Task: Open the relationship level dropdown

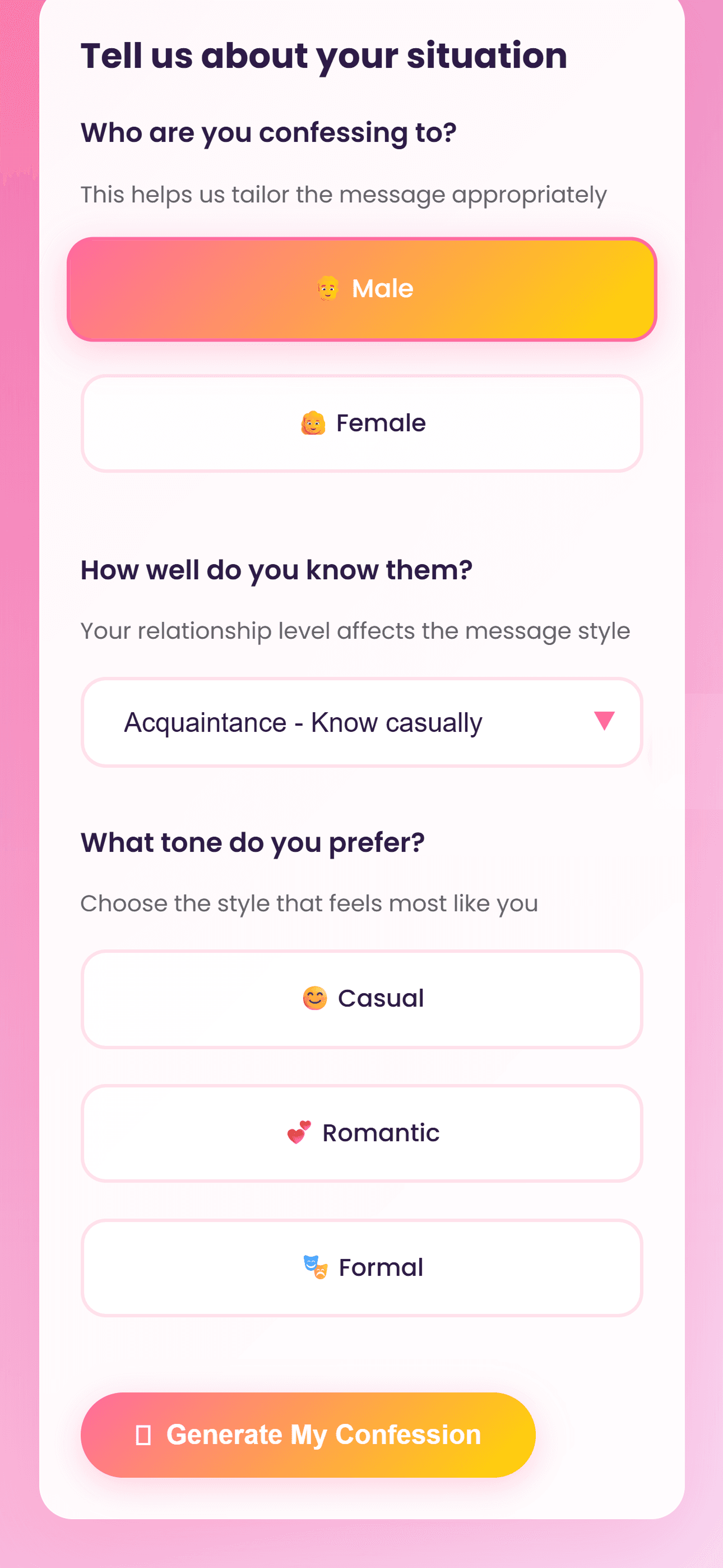Action: [361, 722]
